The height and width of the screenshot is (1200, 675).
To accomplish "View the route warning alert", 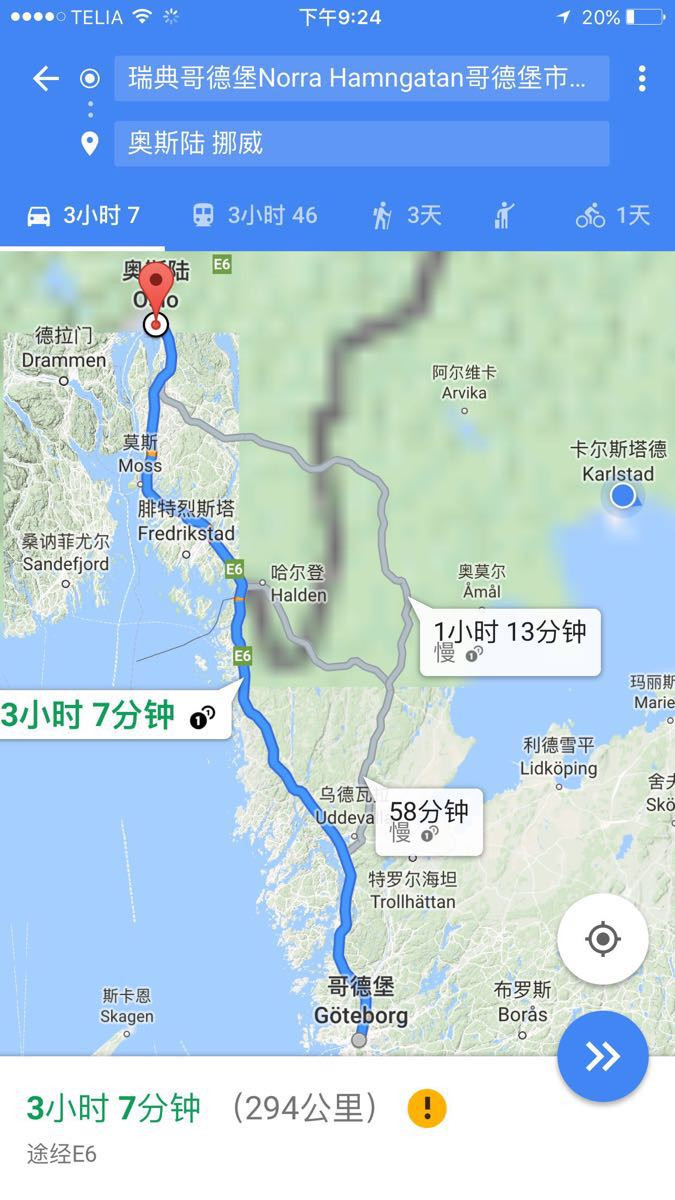I will [x=427, y=1108].
